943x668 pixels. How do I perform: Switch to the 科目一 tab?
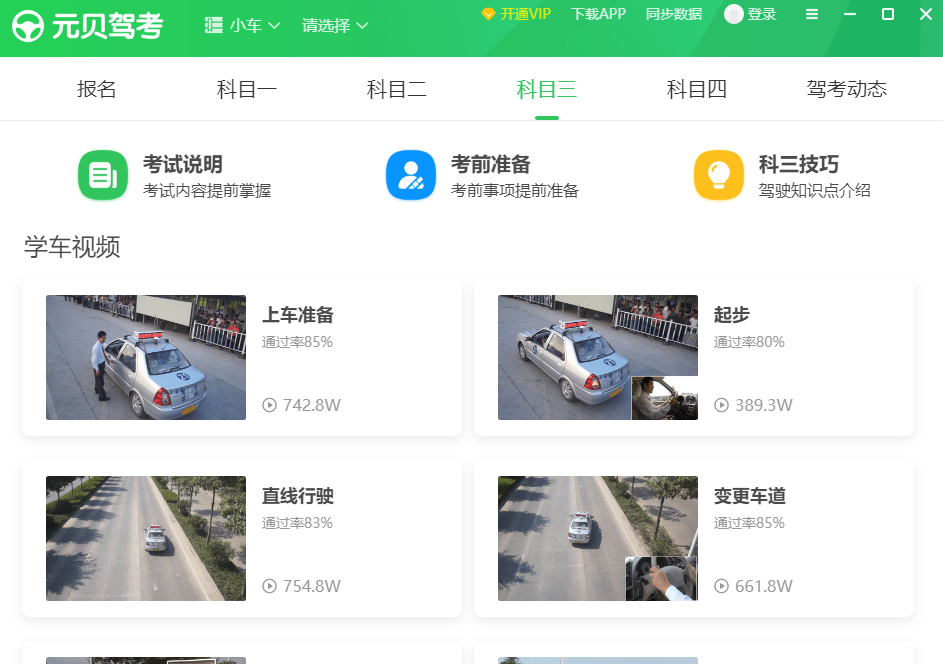pyautogui.click(x=247, y=89)
